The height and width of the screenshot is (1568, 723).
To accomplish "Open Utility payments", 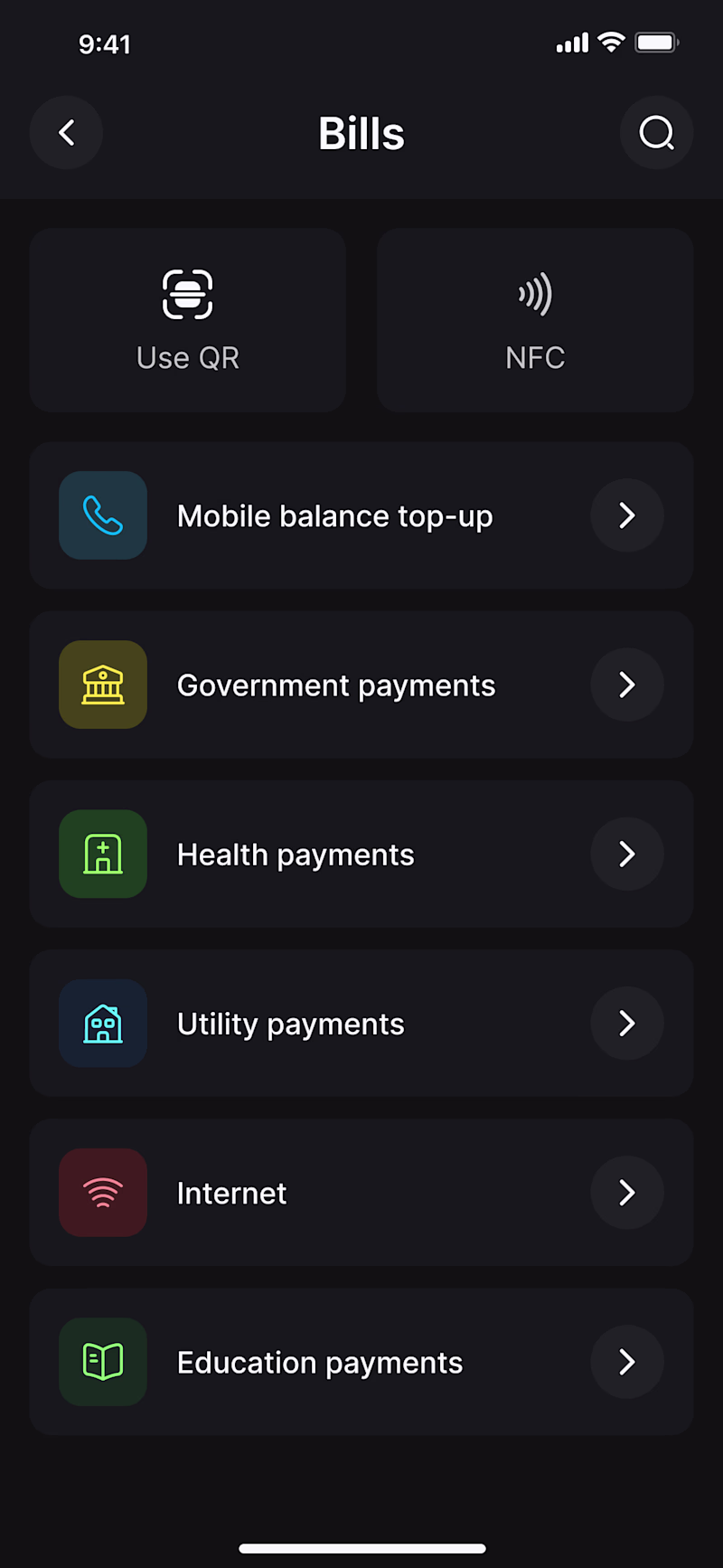I will [361, 1023].
